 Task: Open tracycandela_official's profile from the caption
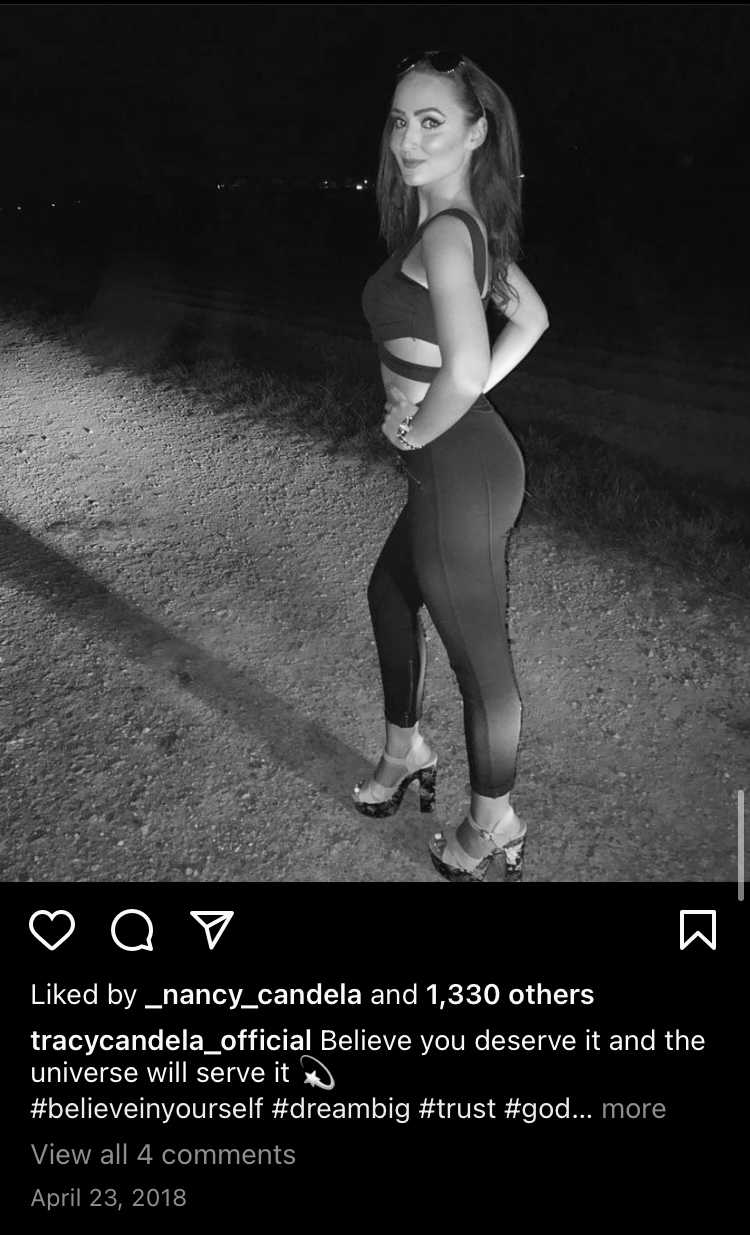[x=171, y=1041]
